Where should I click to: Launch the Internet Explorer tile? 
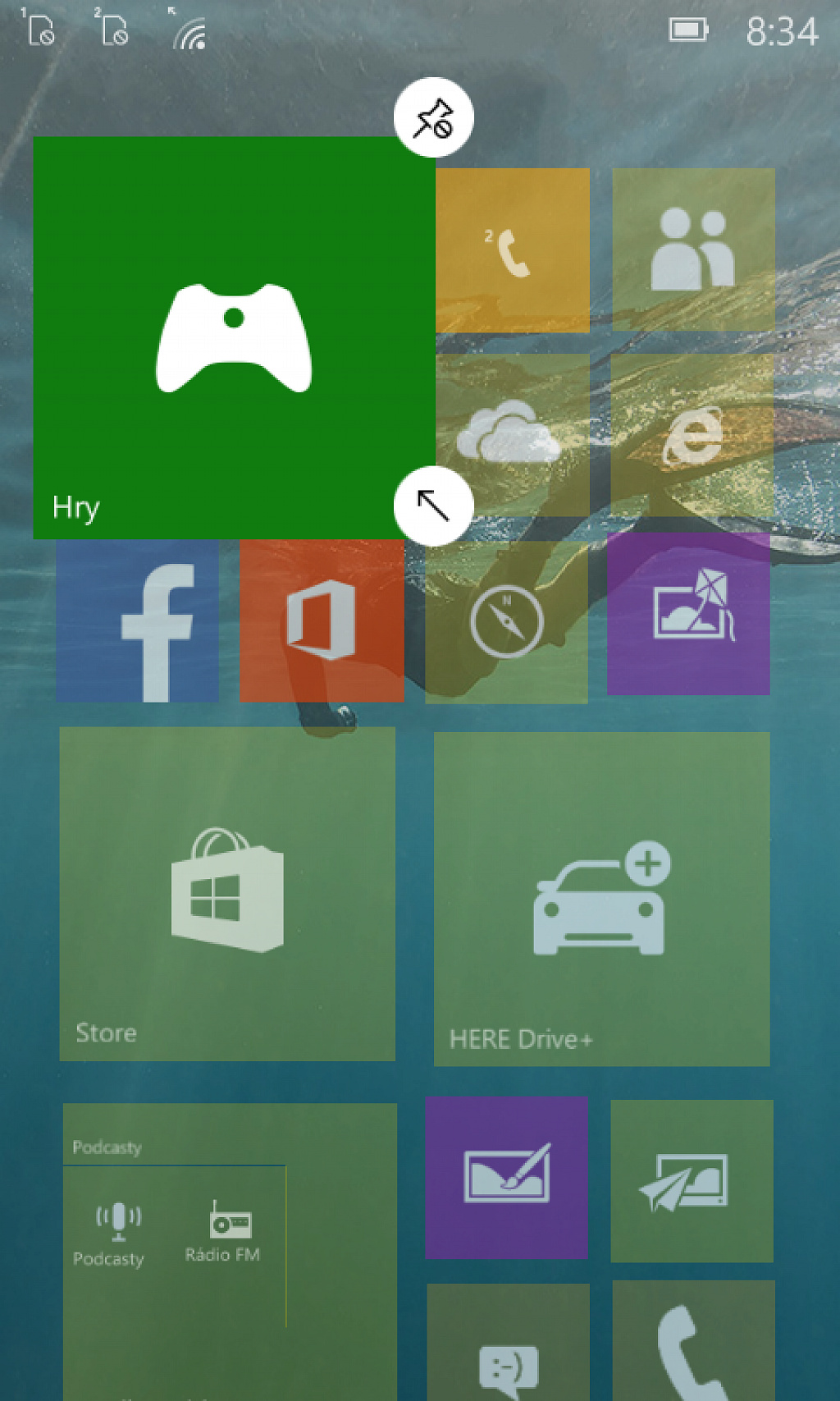[693, 435]
